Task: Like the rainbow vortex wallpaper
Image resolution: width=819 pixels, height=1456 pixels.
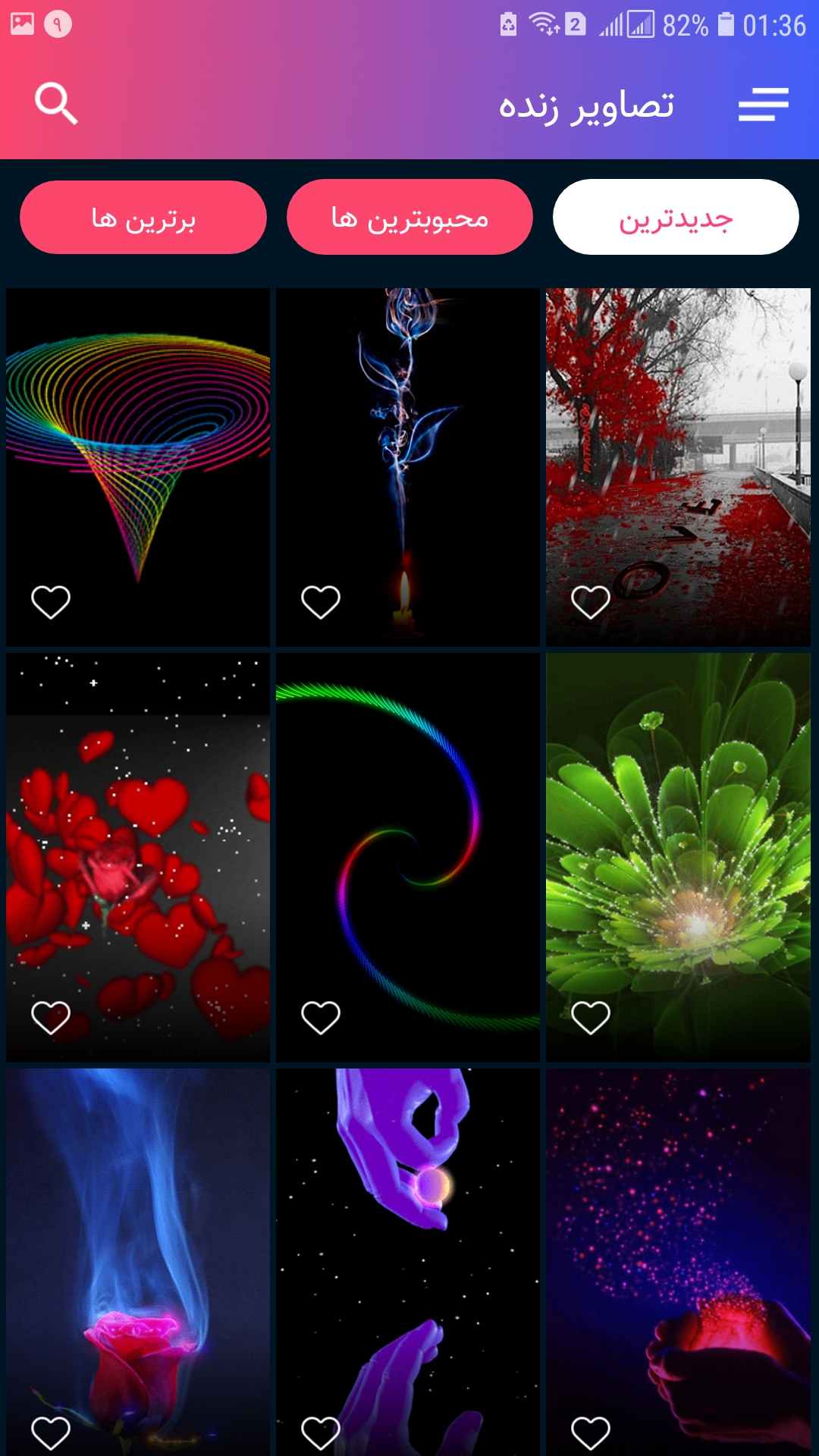Action: point(51,603)
